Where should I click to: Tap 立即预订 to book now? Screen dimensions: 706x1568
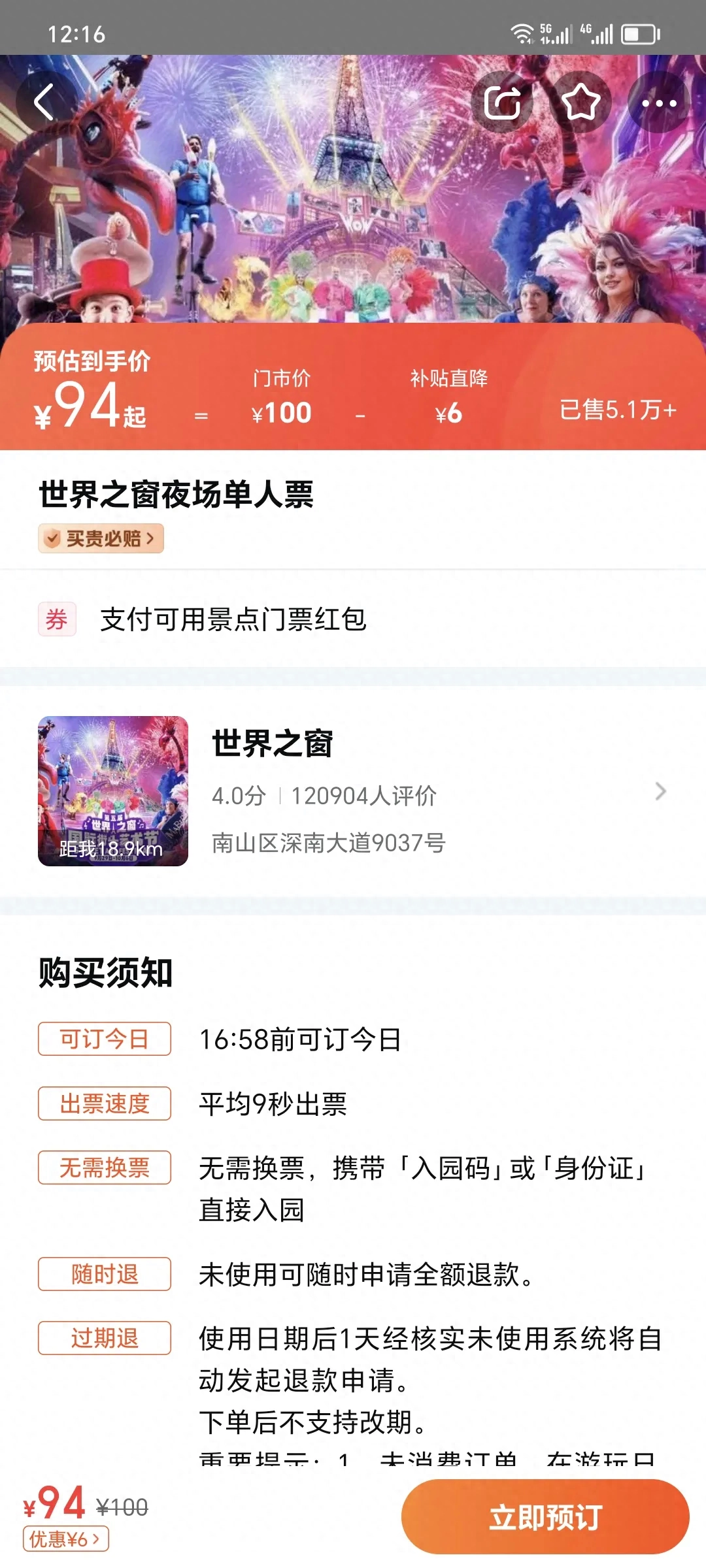pos(545,1516)
